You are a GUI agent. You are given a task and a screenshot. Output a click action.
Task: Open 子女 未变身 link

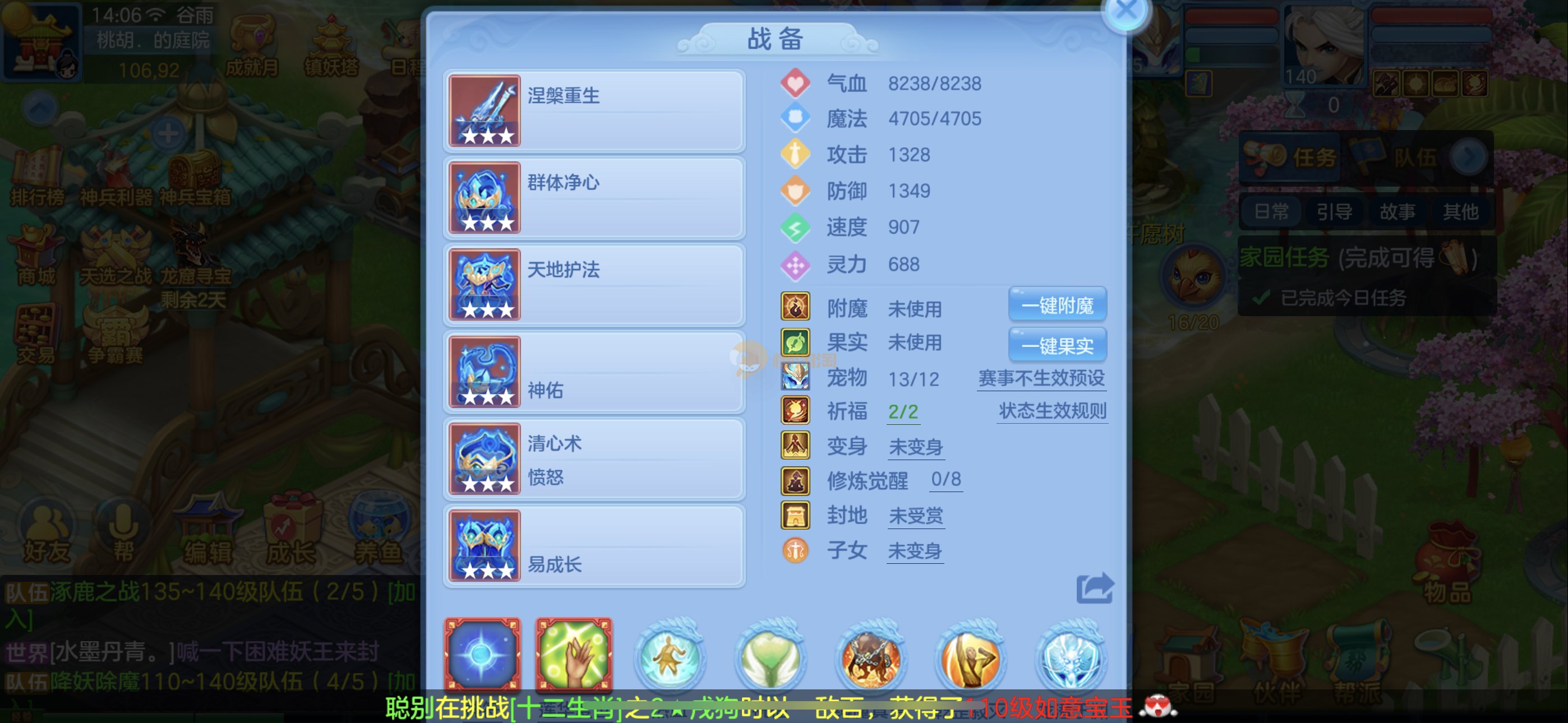point(914,551)
